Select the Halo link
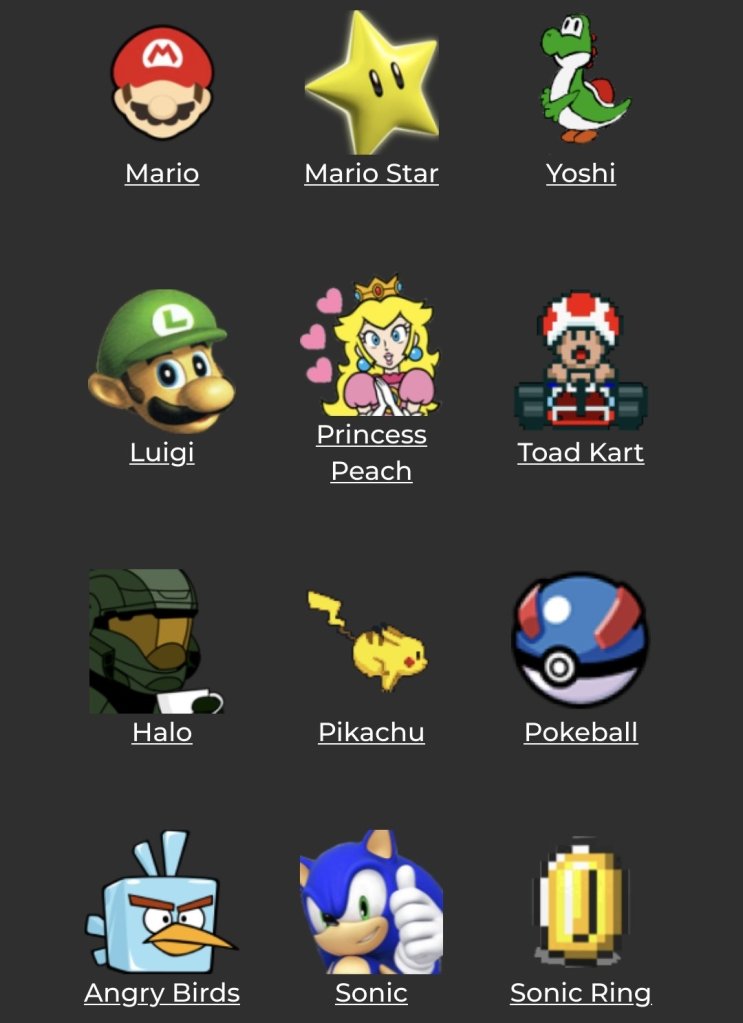 coord(162,732)
